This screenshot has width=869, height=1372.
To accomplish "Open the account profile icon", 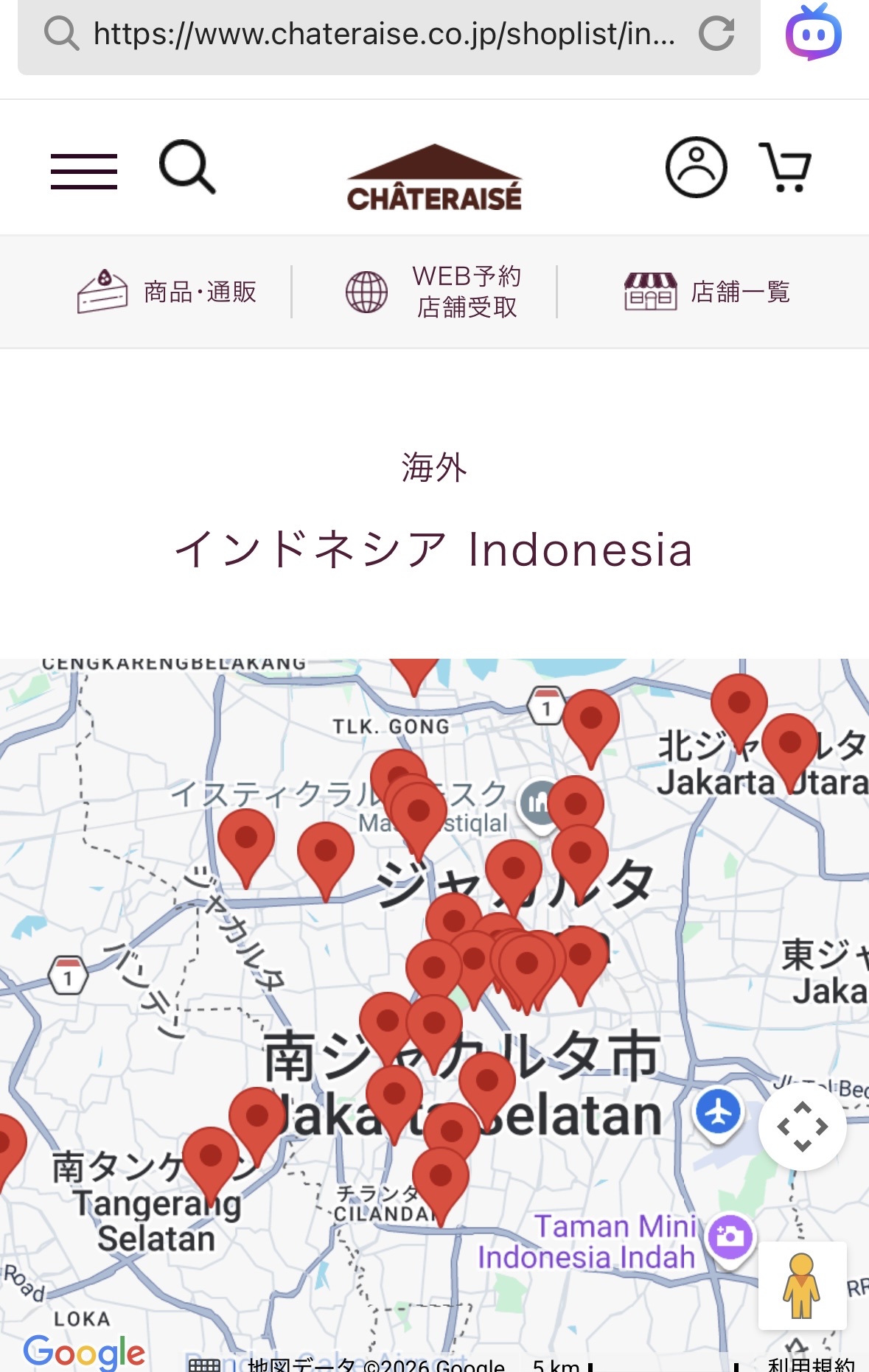I will pos(696,167).
